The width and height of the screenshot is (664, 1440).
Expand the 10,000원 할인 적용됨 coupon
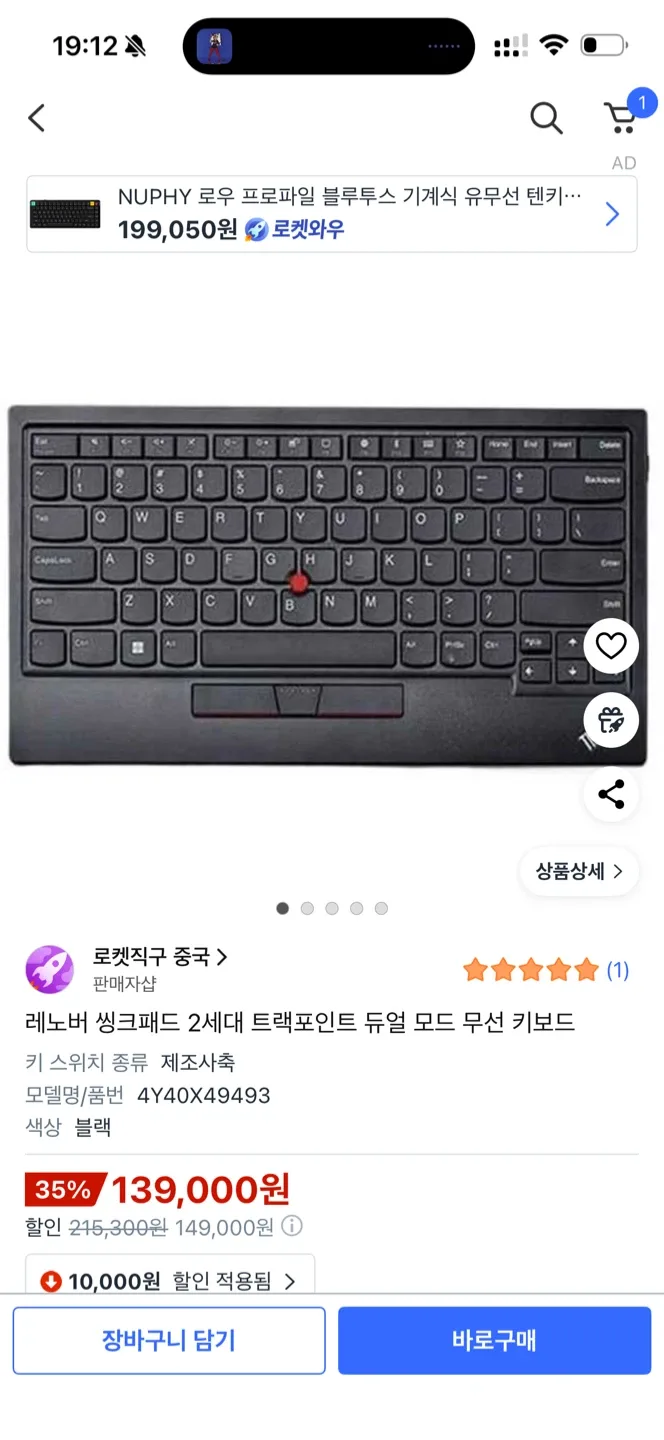[x=170, y=1280]
